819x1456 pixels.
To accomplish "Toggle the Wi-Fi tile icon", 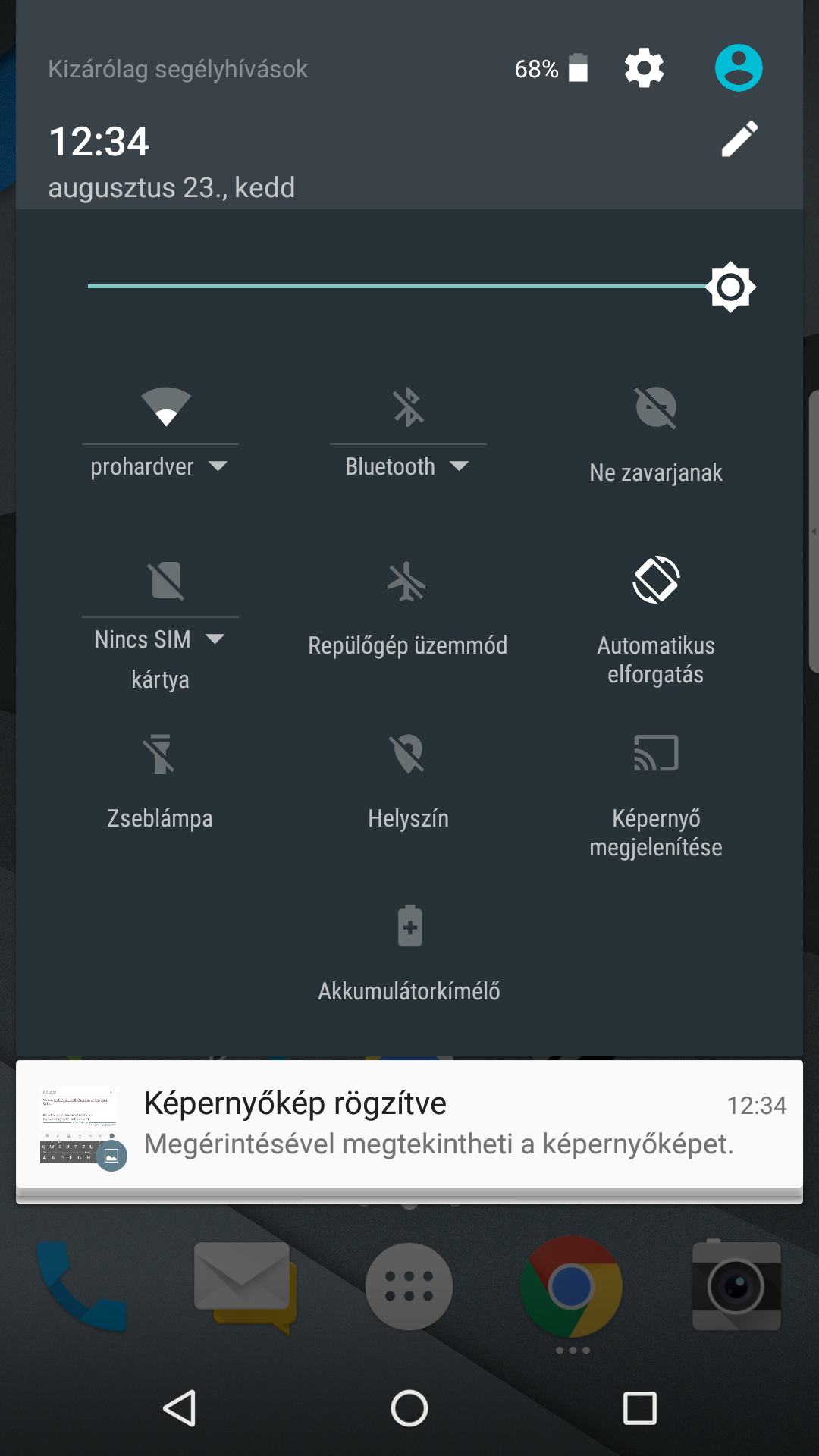I will point(166,406).
